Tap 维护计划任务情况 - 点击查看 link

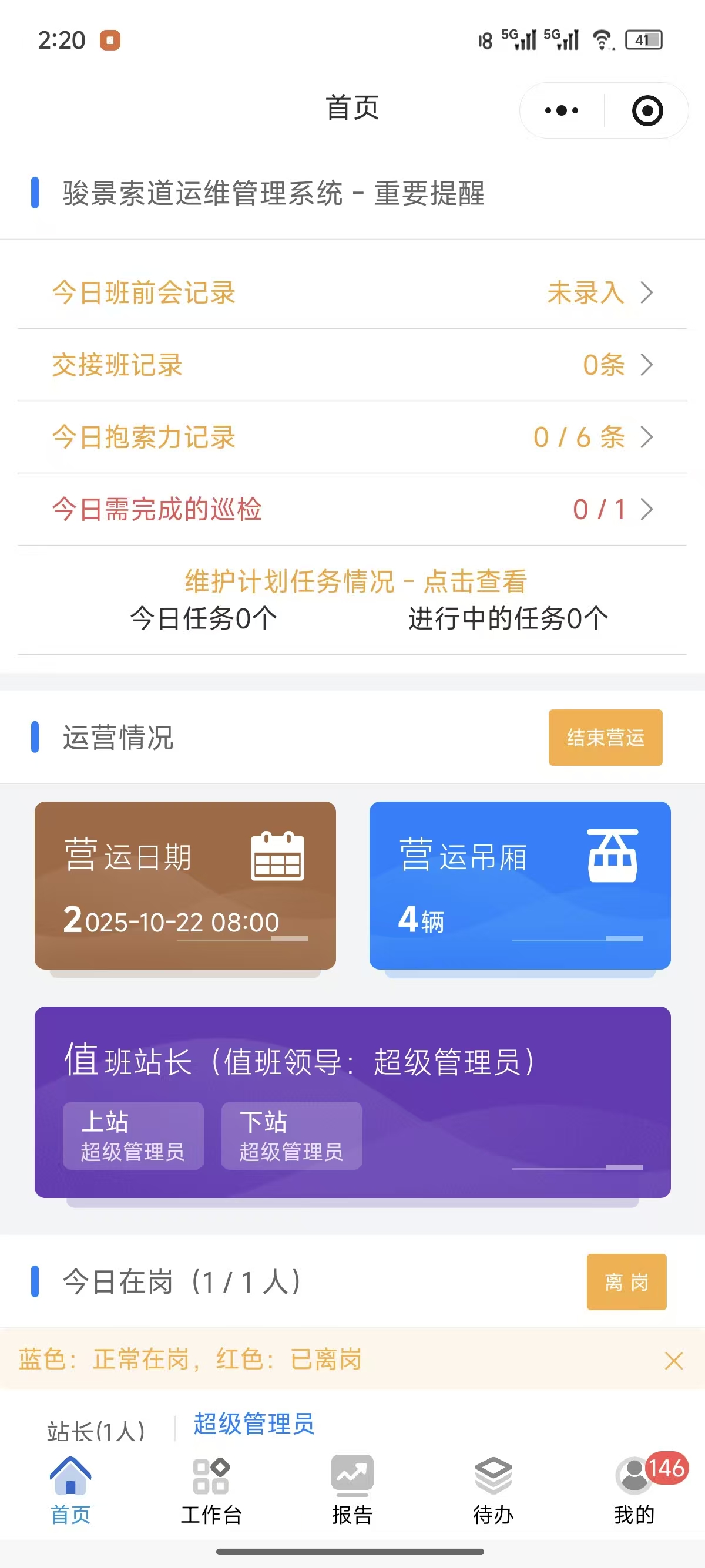pos(355,581)
